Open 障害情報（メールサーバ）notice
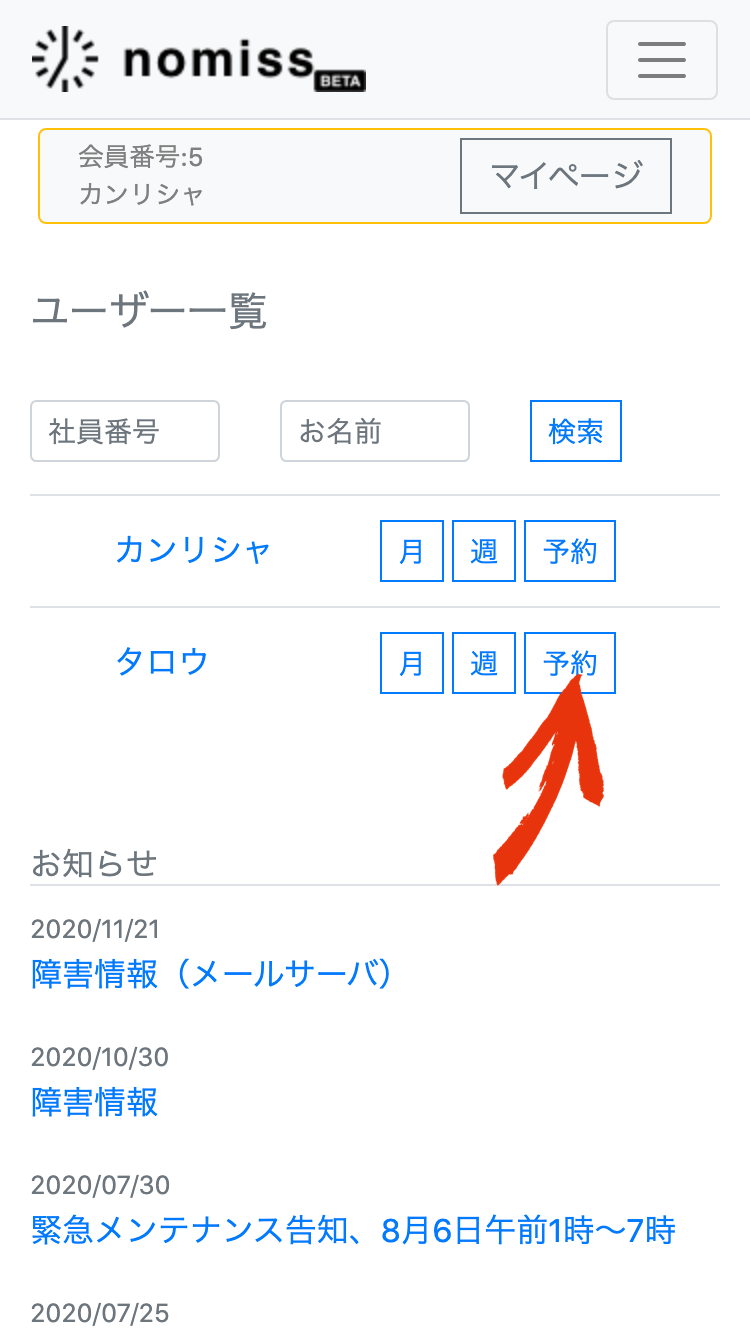 (211, 974)
